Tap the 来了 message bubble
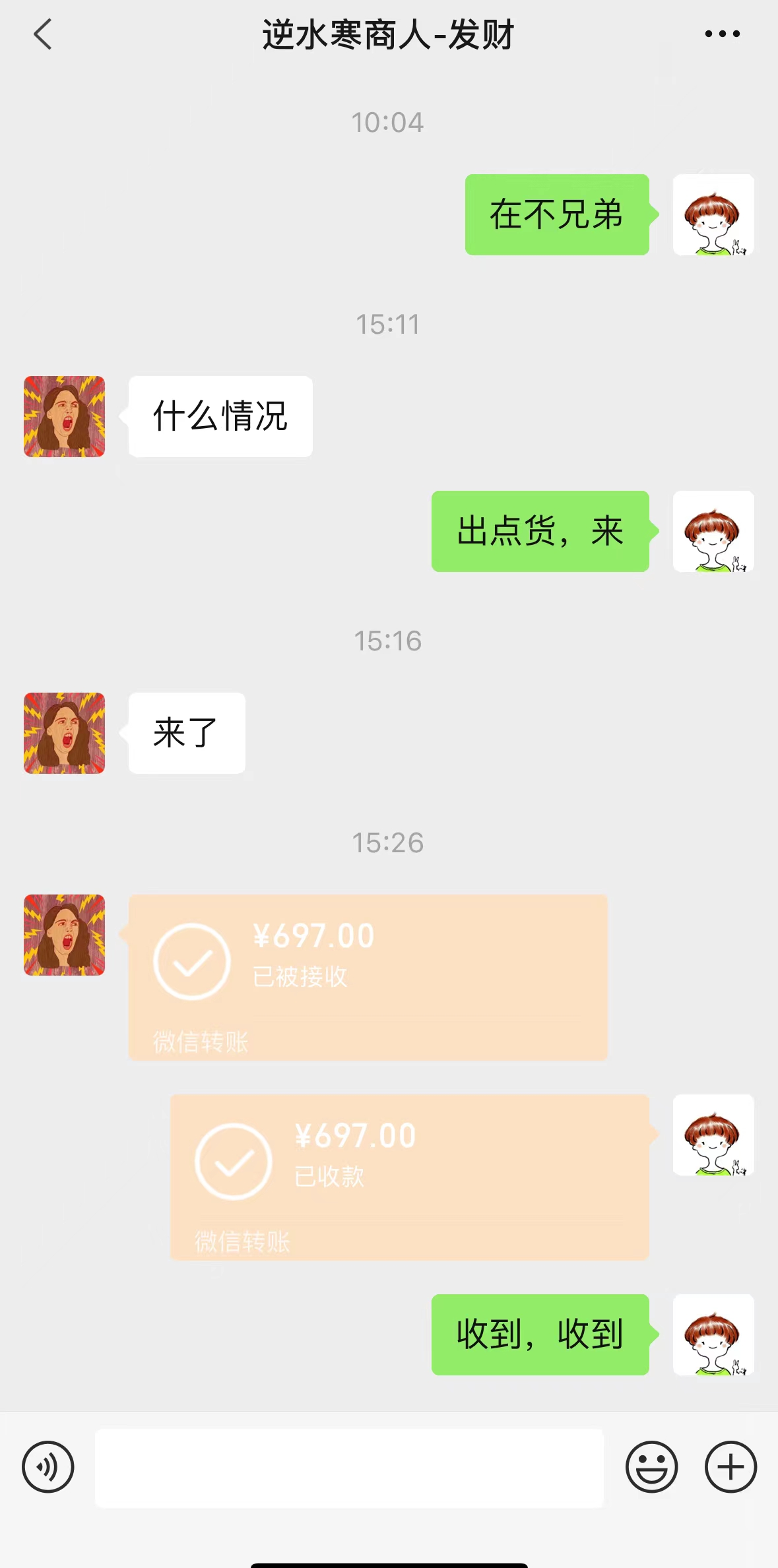This screenshot has width=778, height=1568. coord(185,733)
